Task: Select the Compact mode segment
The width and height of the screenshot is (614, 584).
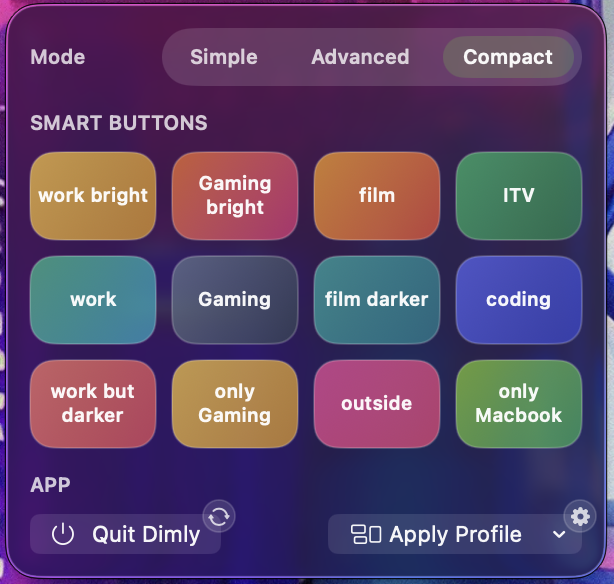Action: pos(507,57)
